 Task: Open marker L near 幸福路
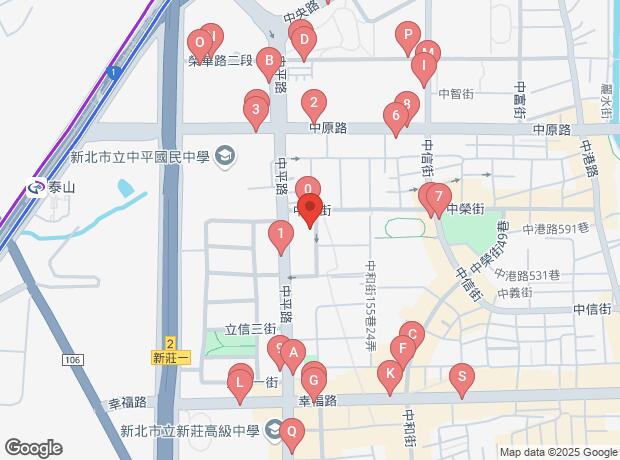[x=239, y=381]
